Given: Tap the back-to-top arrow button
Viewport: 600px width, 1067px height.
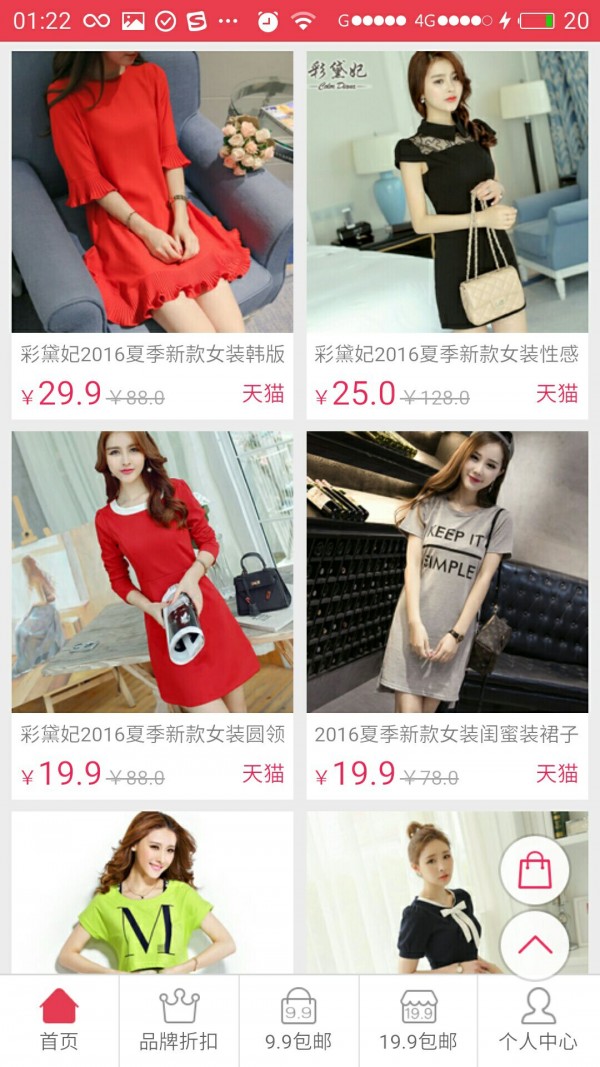Looking at the screenshot, I should click(535, 945).
